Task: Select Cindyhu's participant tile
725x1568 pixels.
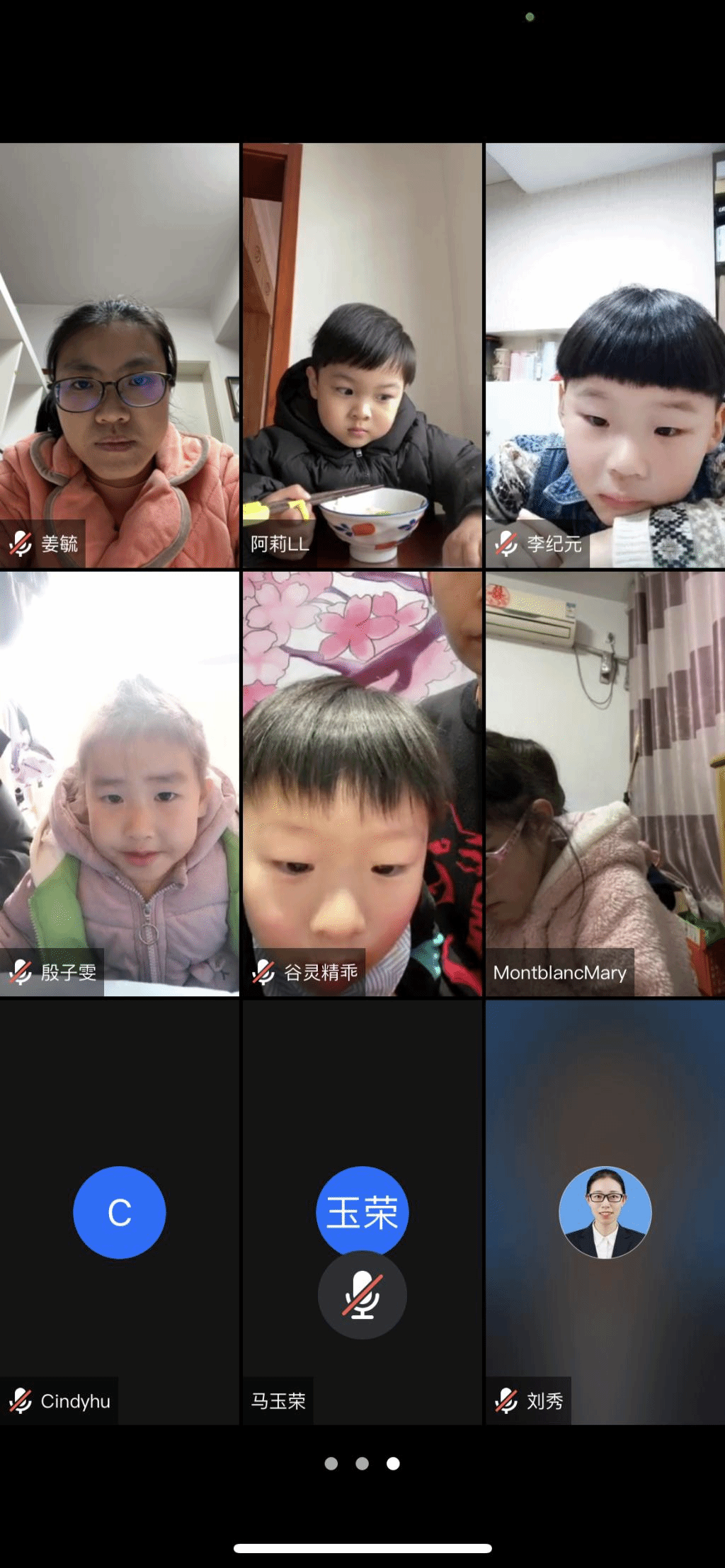Action: (x=119, y=1212)
